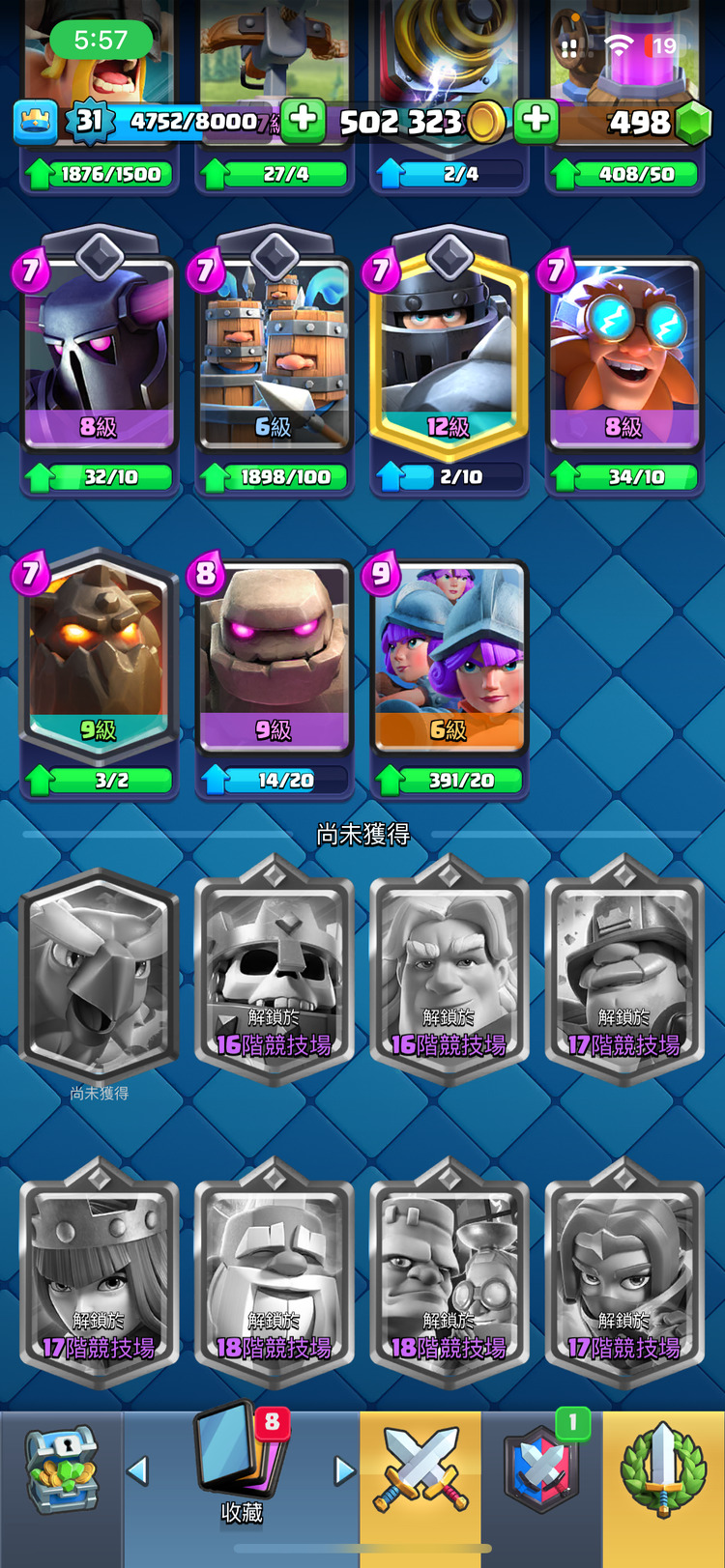This screenshot has height=1568, width=725.
Task: Go to the battle crossed-swords tab
Action: (420, 1468)
